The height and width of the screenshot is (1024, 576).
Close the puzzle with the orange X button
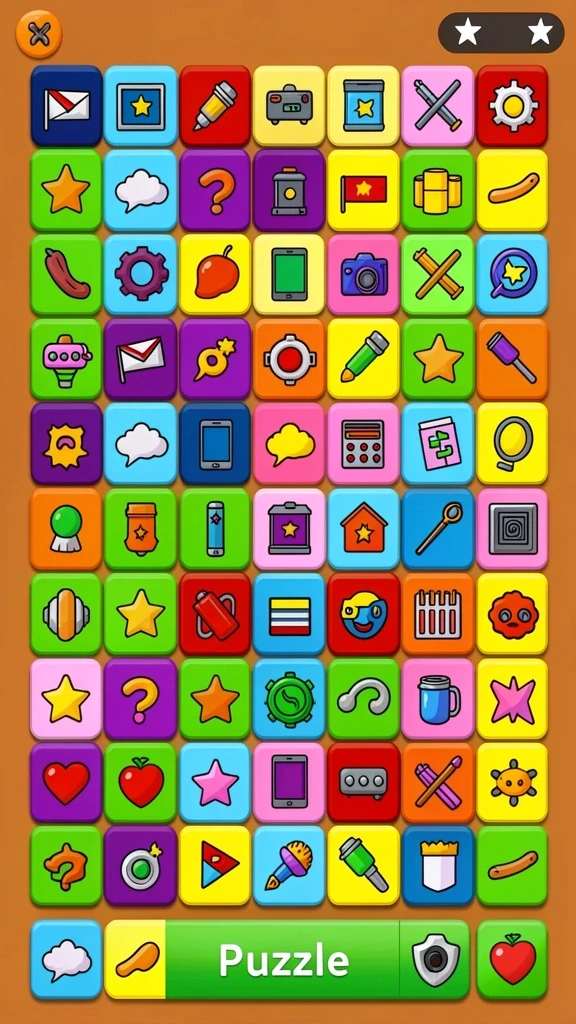click(39, 33)
